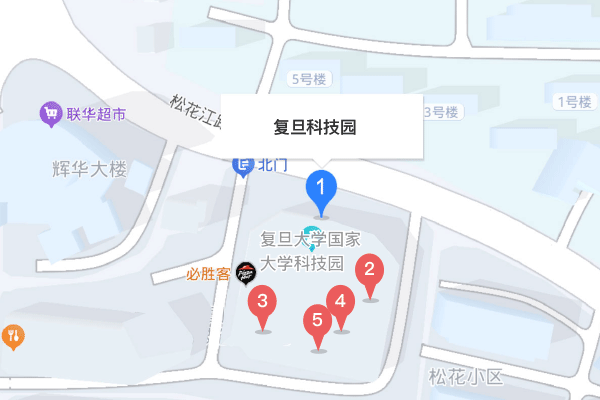Select red map marker number 2

(x=370, y=269)
